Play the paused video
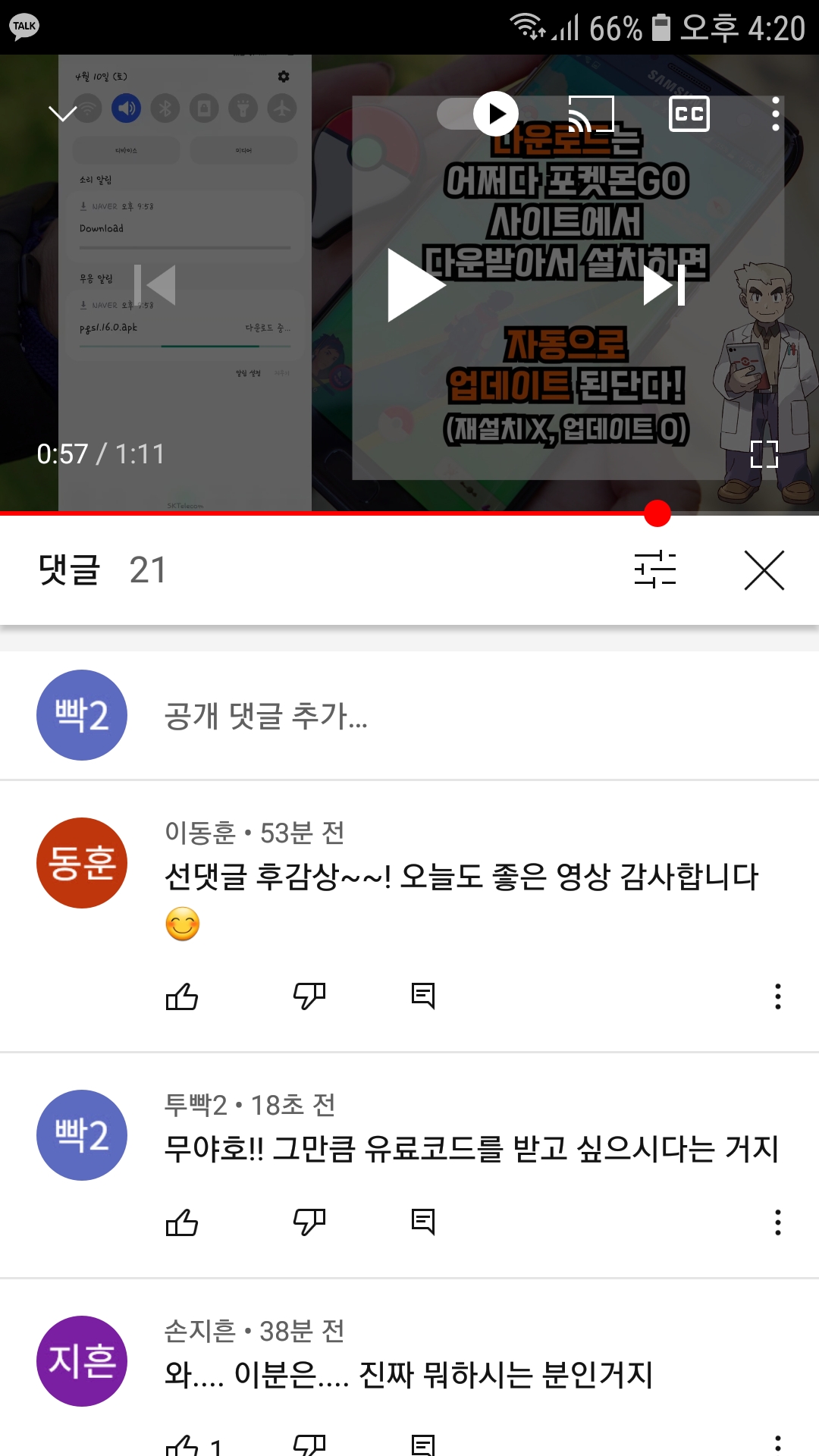 415,285
